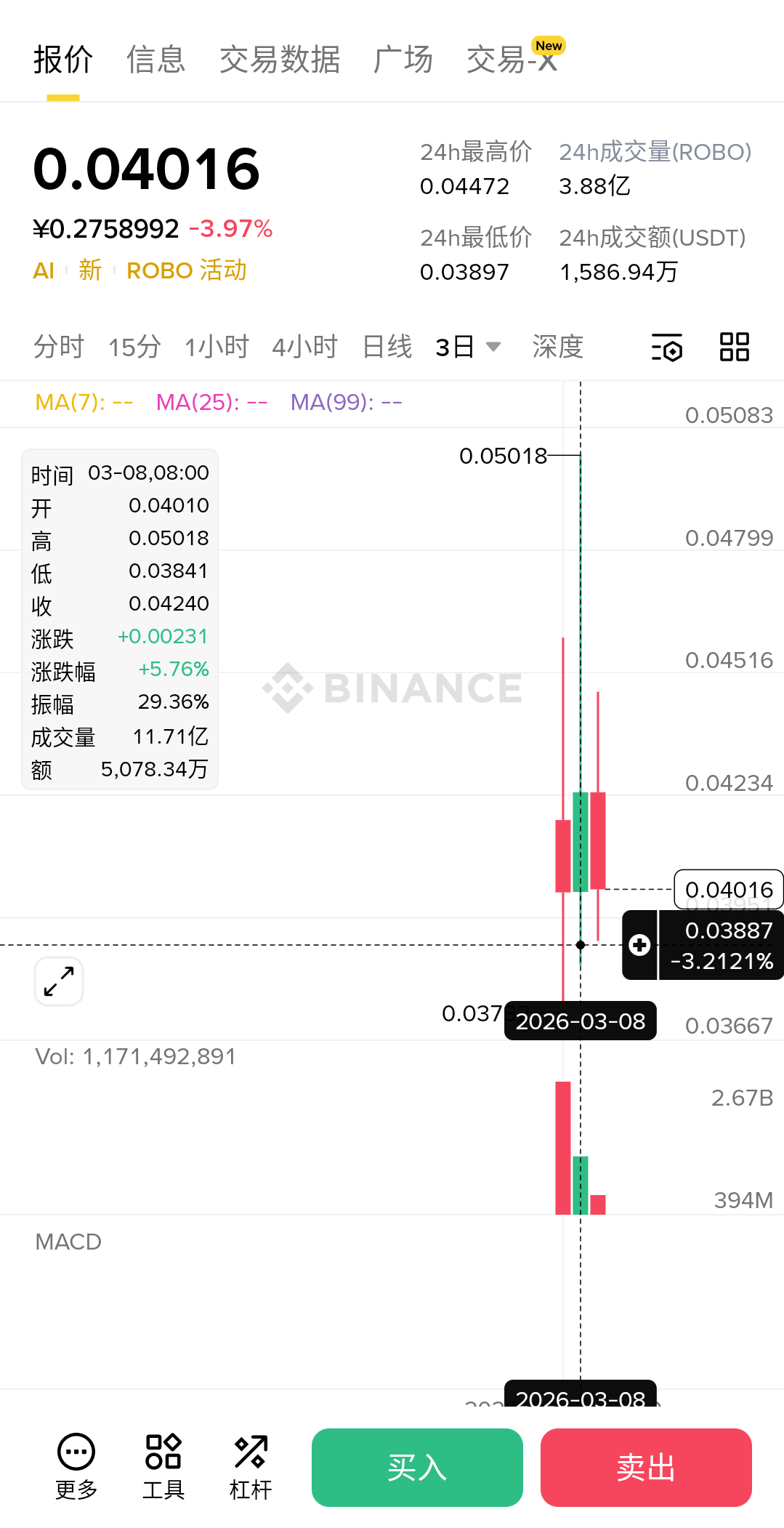Open 杠杆 margin trading
The image size is (784, 1528).
click(x=251, y=1467)
